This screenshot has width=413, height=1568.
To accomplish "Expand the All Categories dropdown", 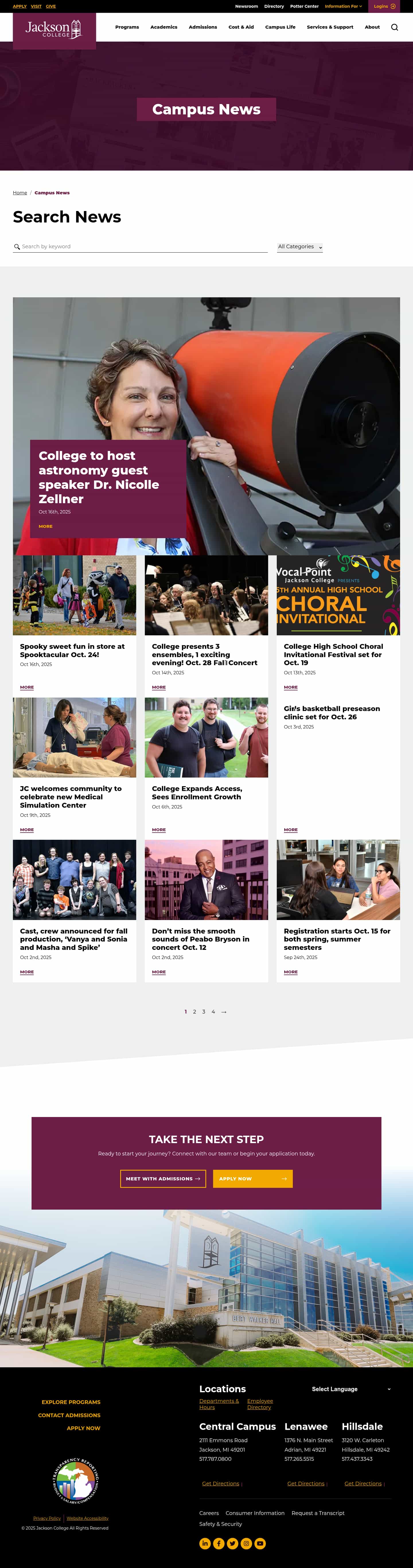I will (300, 247).
